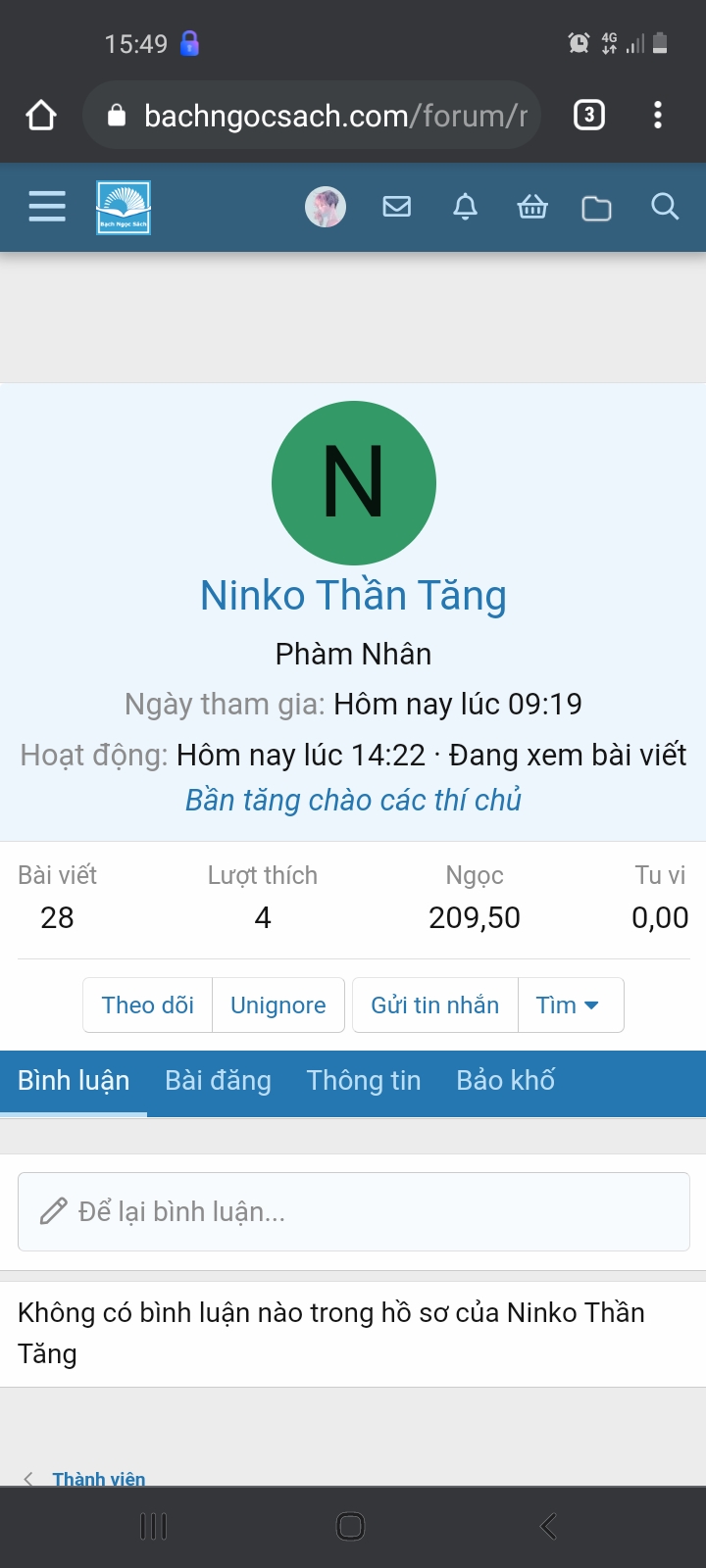Screen dimensions: 706x1568
Task: Switch to the Bài đăng tab
Action: tap(218, 1080)
